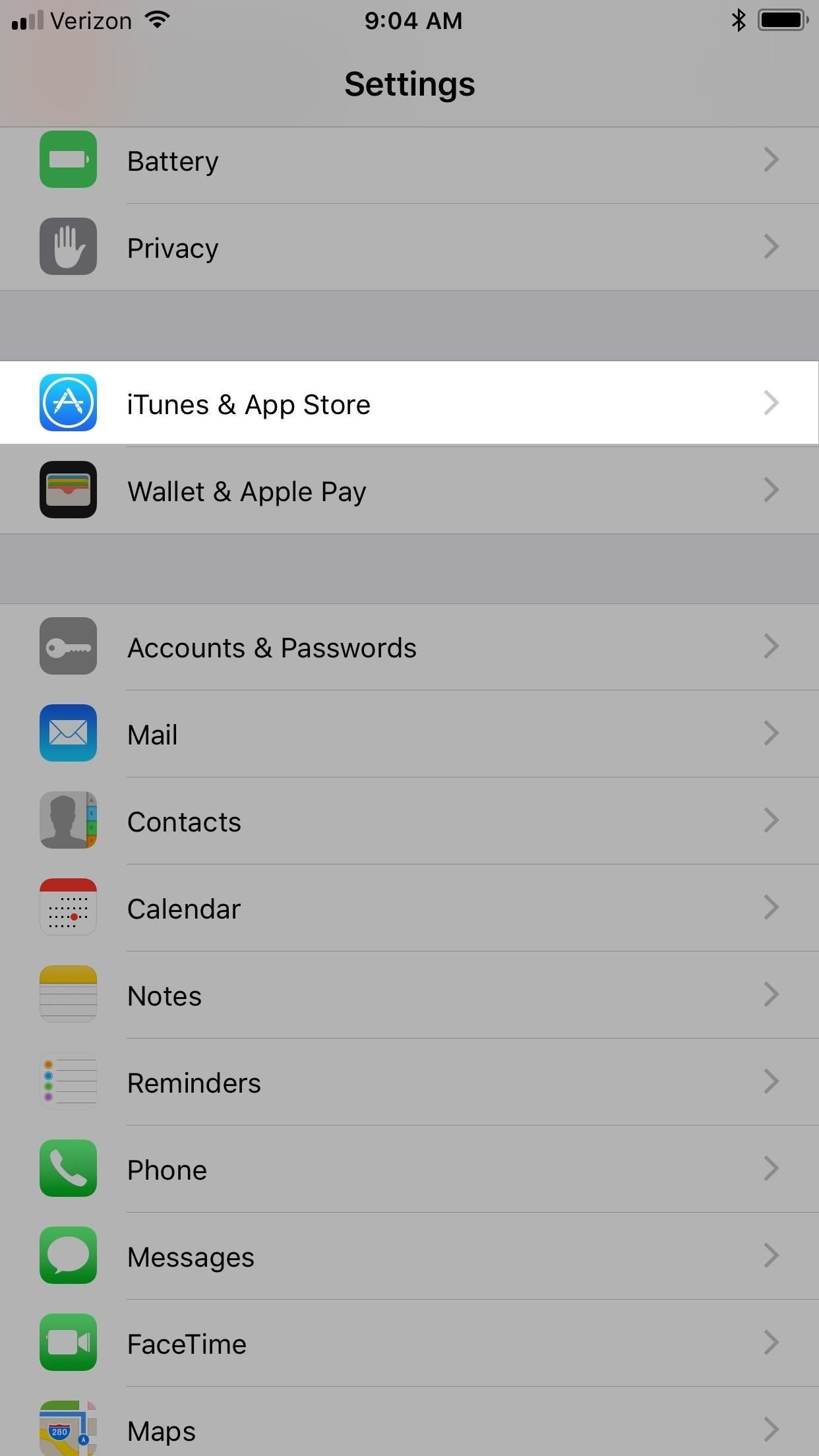Open Messages settings
The image size is (819, 1456).
[409, 1256]
